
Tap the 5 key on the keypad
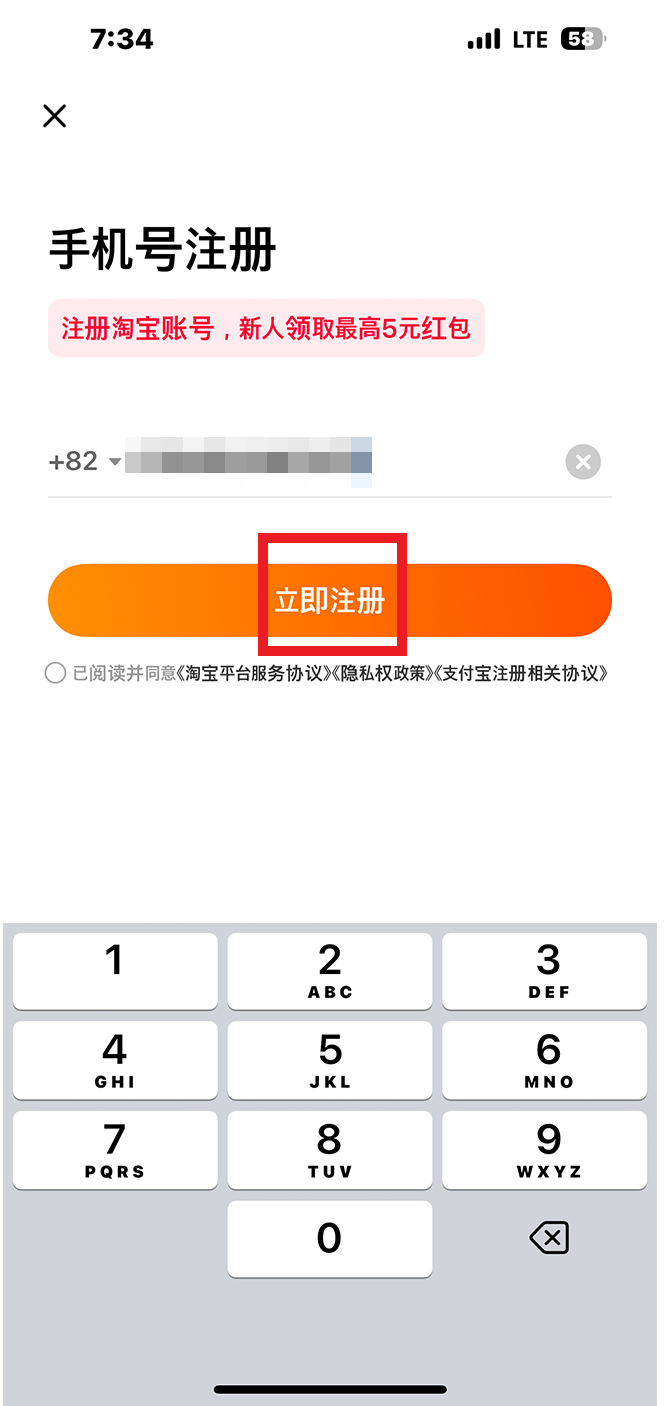click(330, 1060)
